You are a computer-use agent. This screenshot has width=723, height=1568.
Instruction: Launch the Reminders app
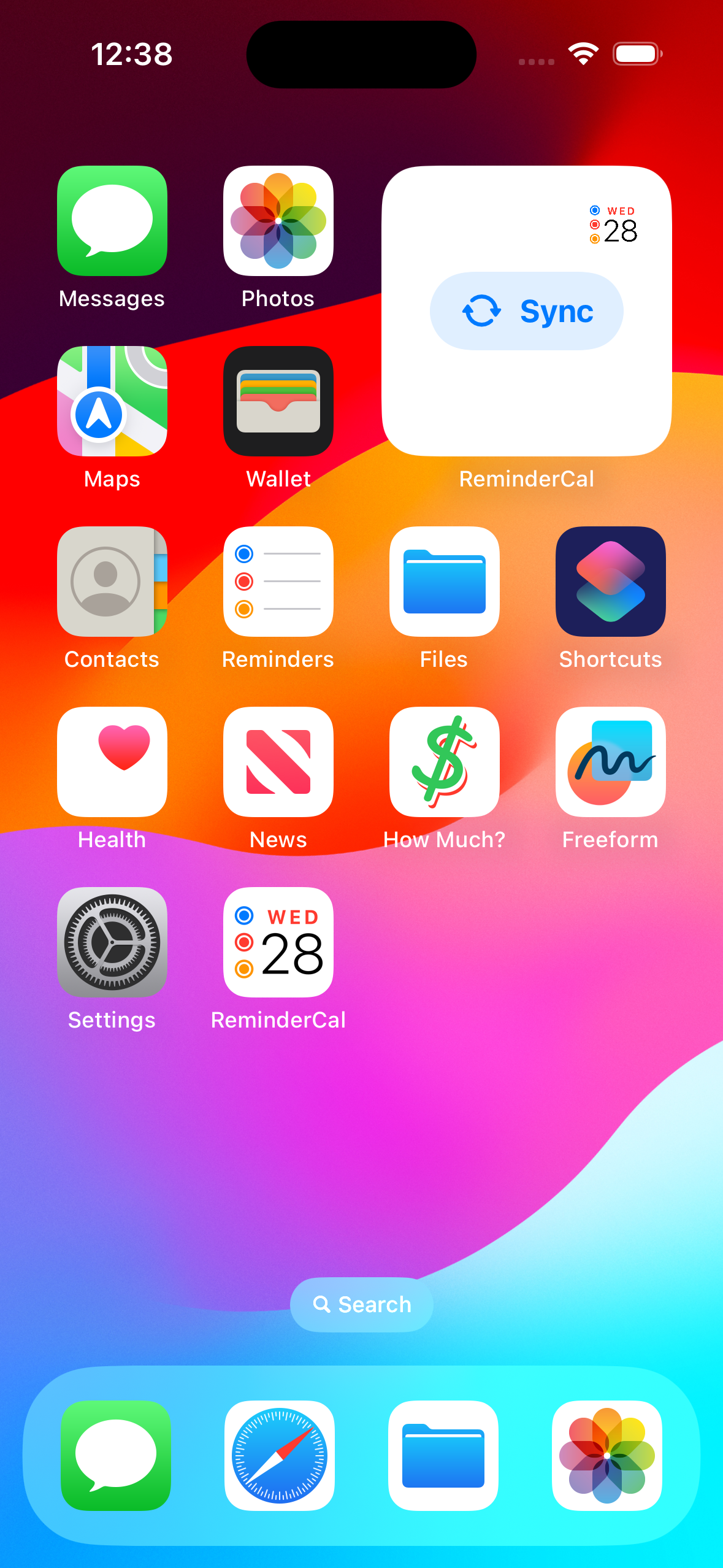pos(278,582)
